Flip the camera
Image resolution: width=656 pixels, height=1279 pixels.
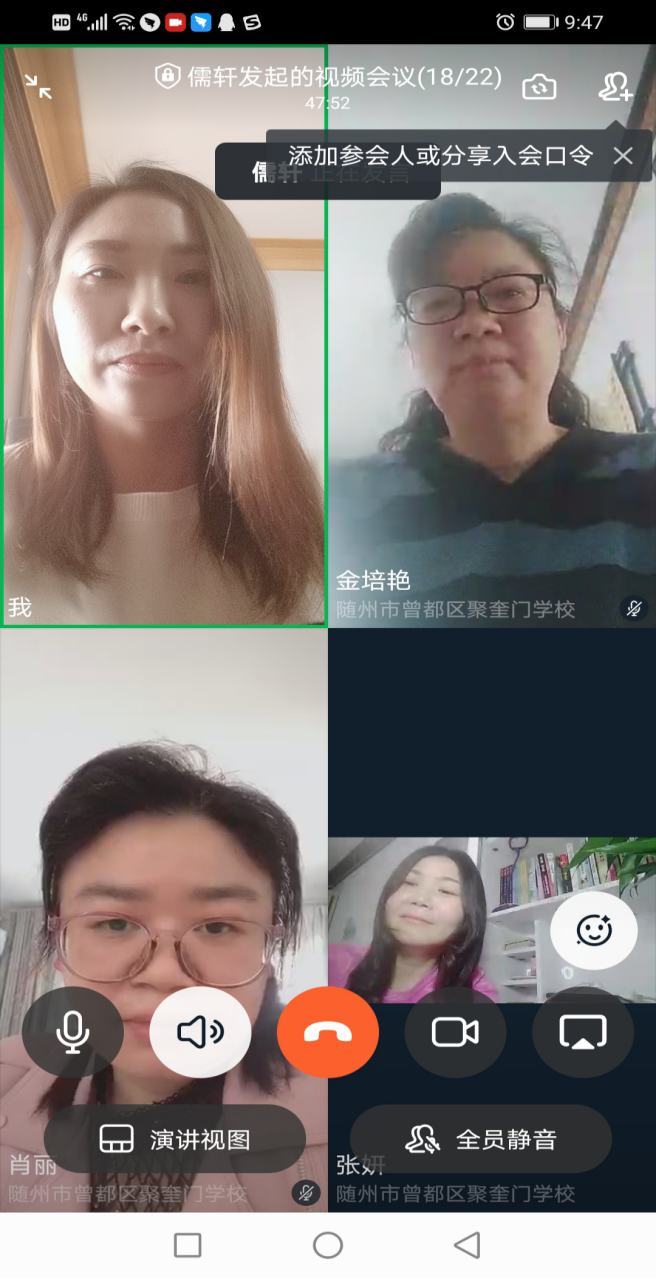(x=539, y=87)
